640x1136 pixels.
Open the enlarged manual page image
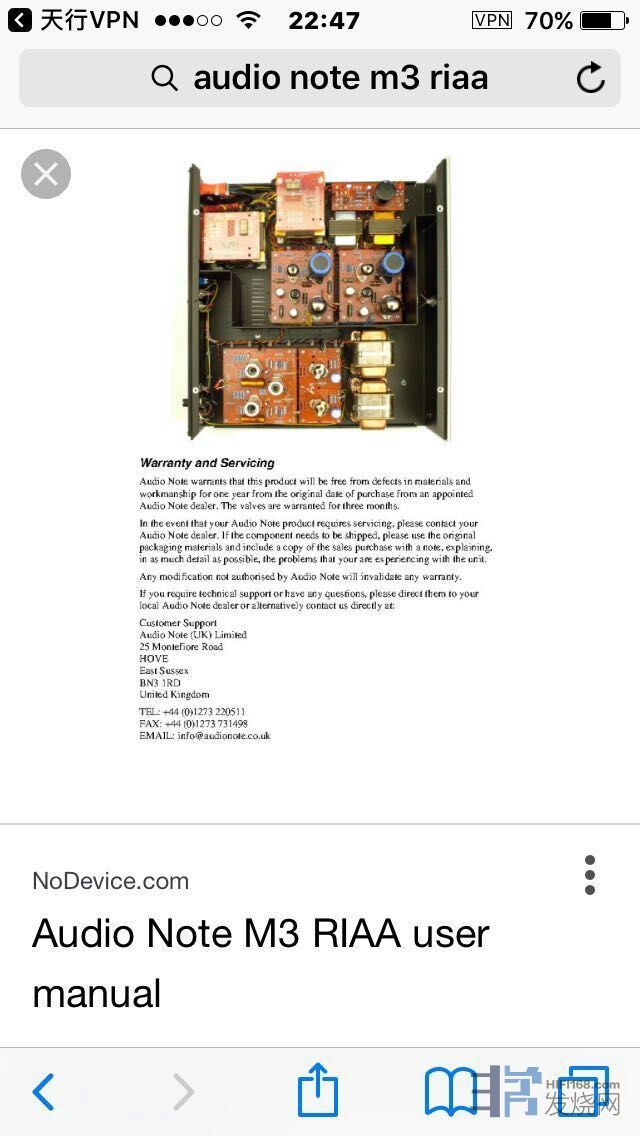pyautogui.click(x=318, y=450)
